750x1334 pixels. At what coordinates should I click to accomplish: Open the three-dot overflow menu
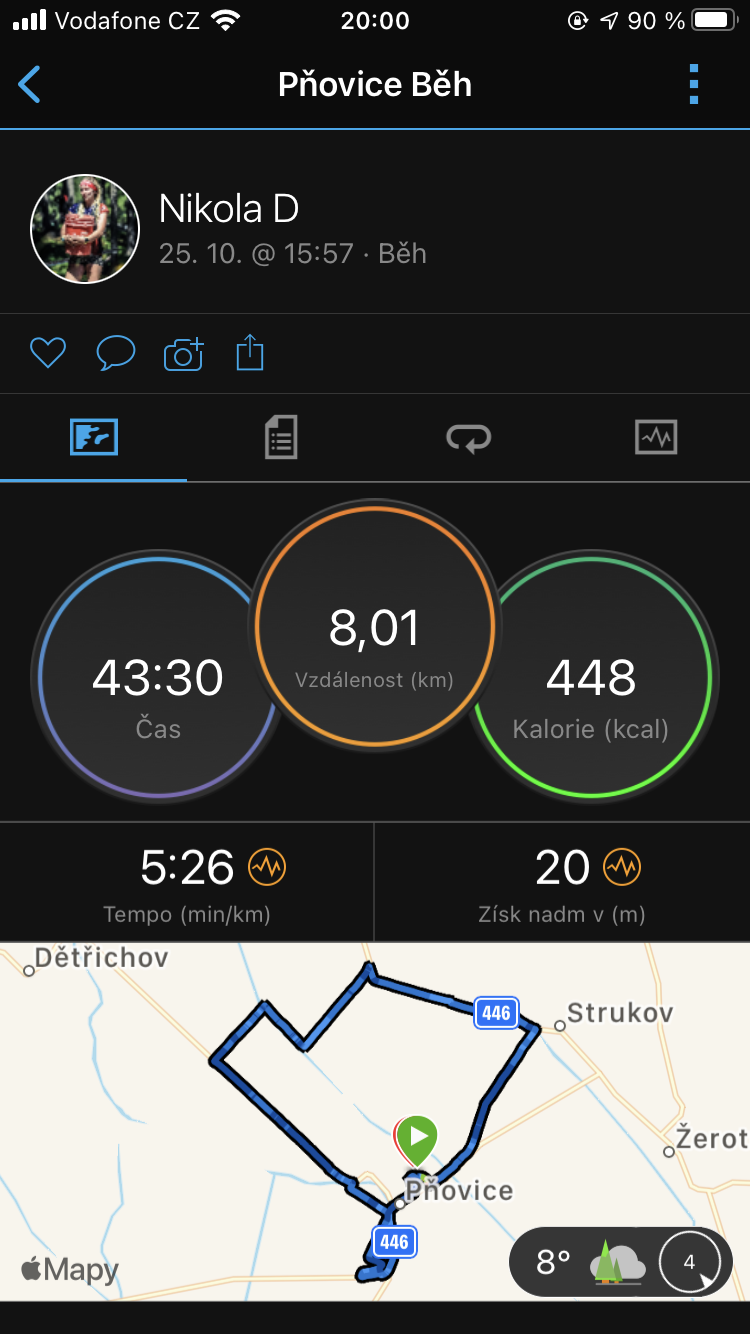point(694,85)
